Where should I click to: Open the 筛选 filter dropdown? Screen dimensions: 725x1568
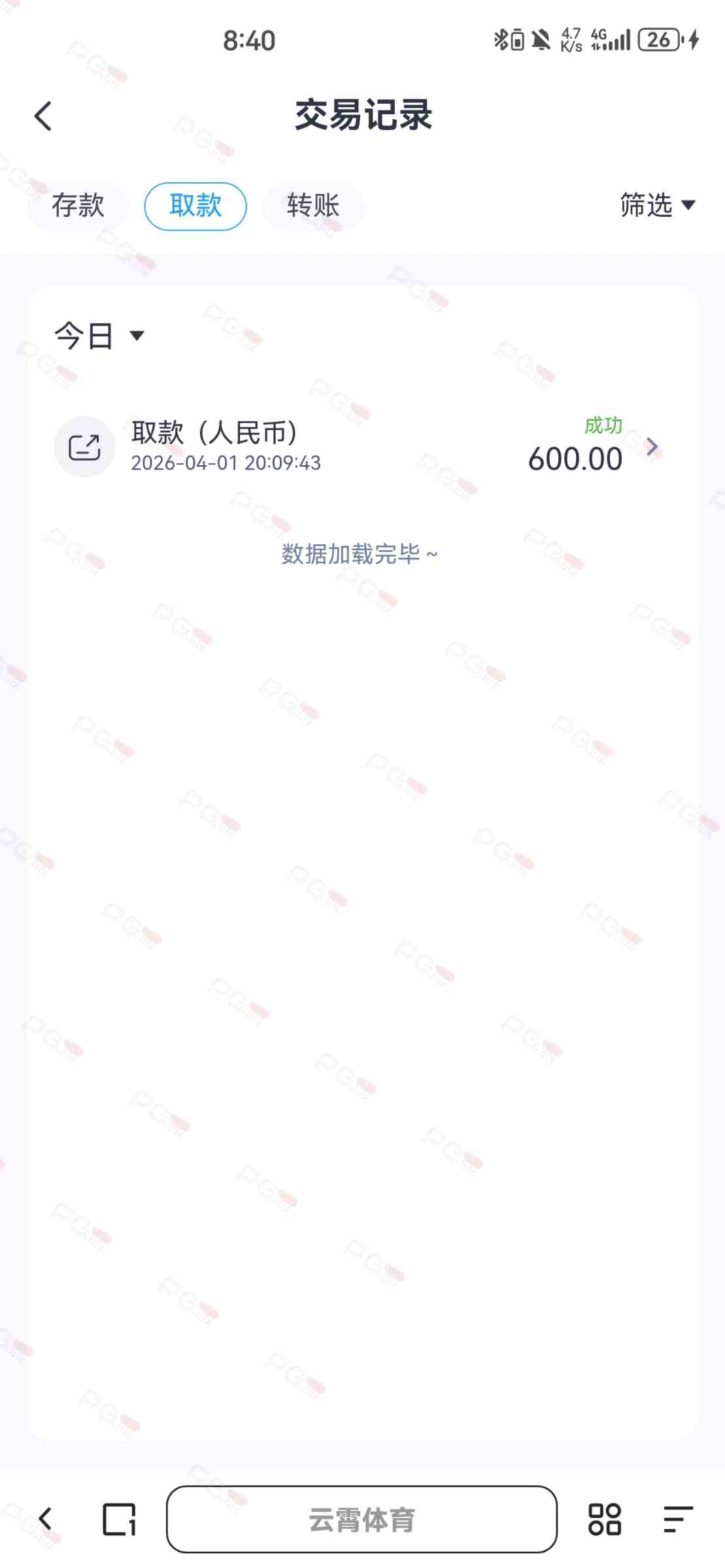coord(657,205)
